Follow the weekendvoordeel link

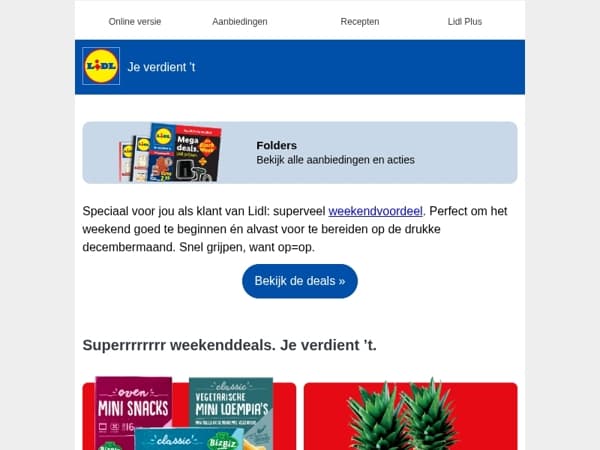[375, 211]
